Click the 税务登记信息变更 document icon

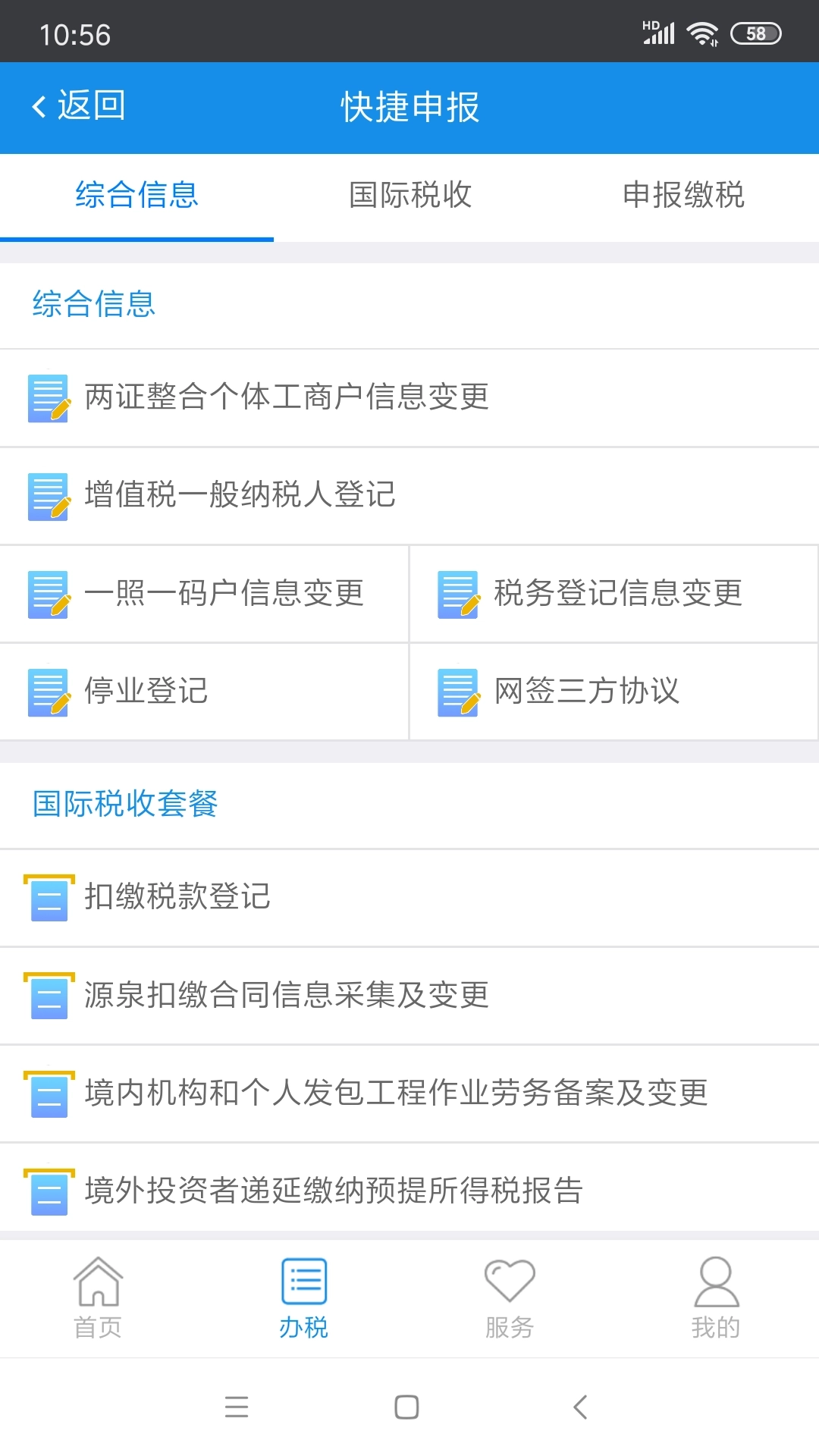point(457,594)
